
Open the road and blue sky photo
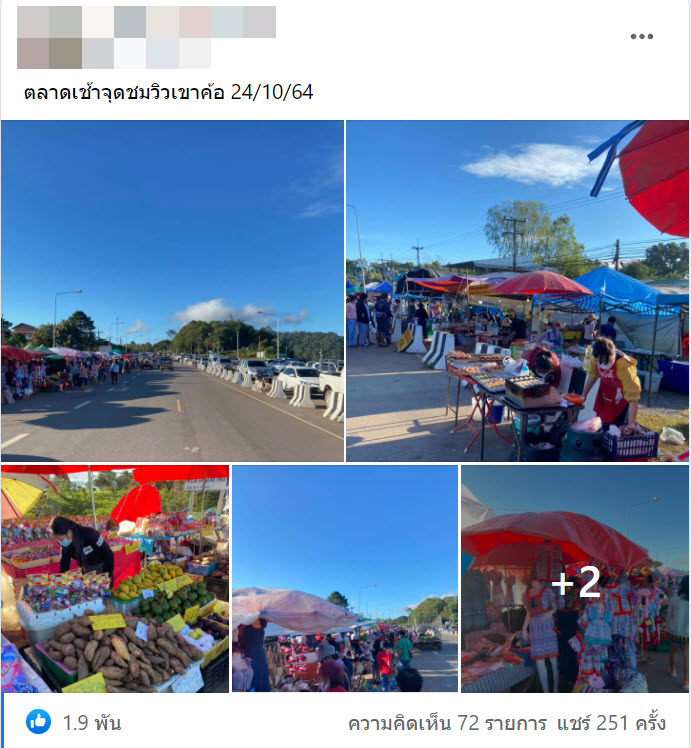coord(172,290)
